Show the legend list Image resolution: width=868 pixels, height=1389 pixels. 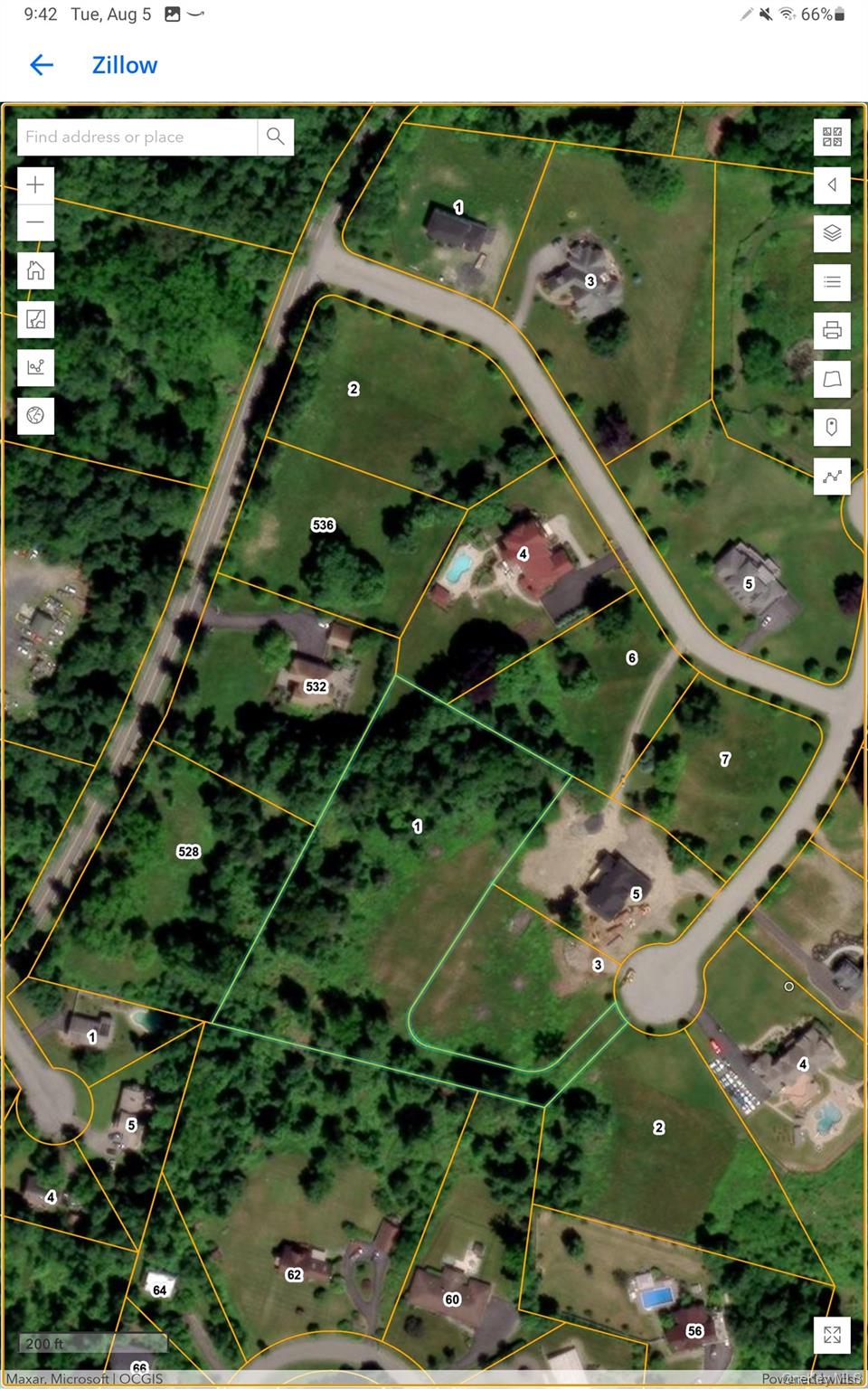tap(832, 282)
